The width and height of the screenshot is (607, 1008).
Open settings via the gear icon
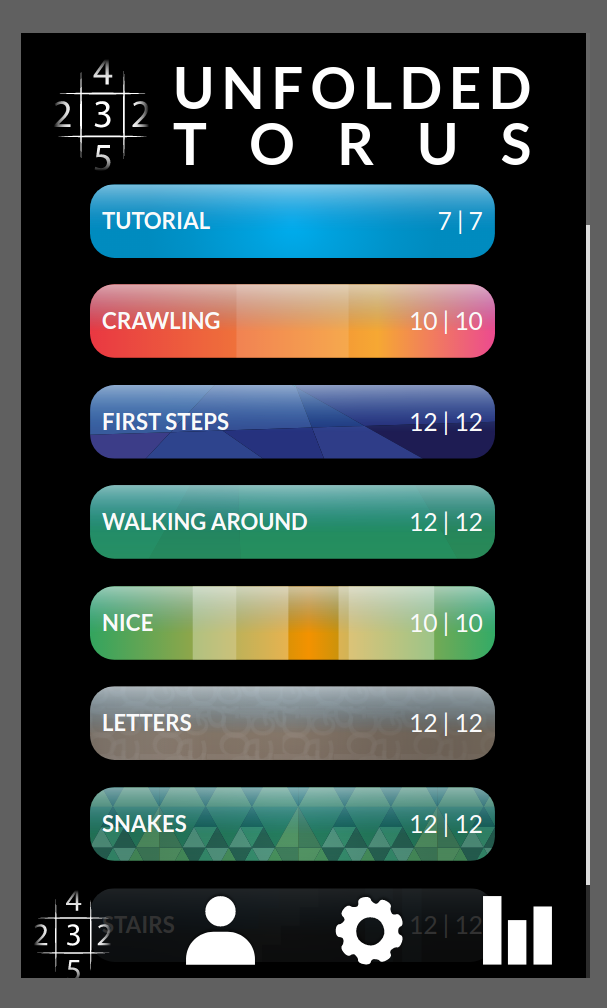[370, 930]
